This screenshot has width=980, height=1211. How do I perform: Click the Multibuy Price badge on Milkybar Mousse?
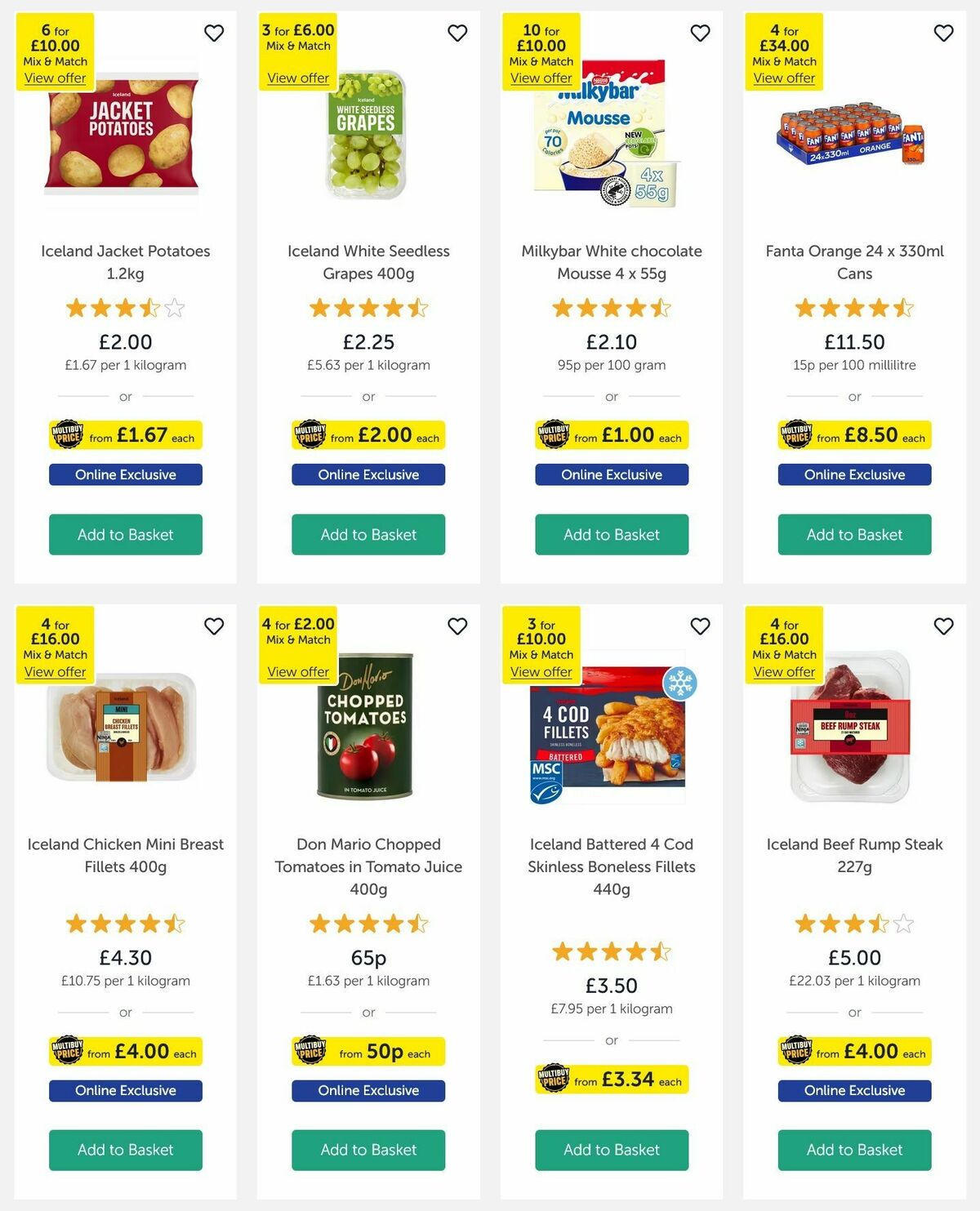[611, 435]
